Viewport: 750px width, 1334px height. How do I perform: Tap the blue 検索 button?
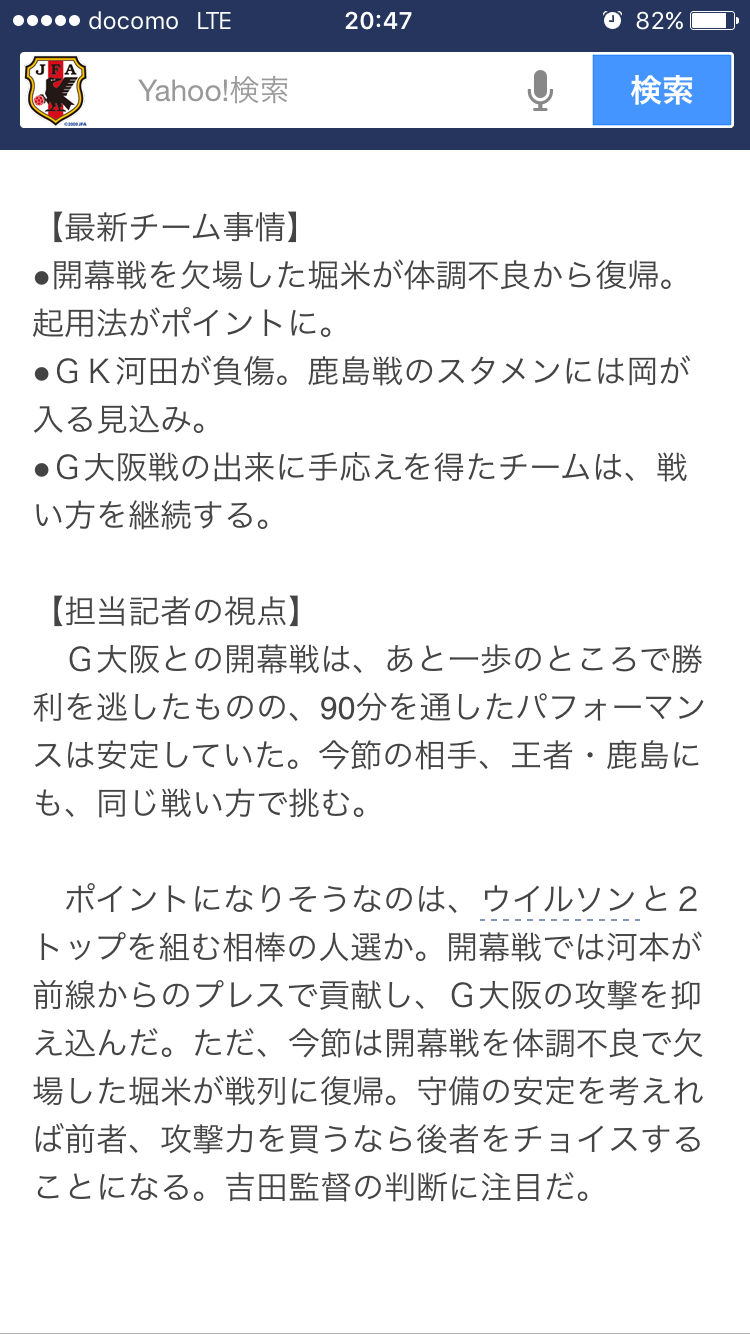(x=661, y=91)
